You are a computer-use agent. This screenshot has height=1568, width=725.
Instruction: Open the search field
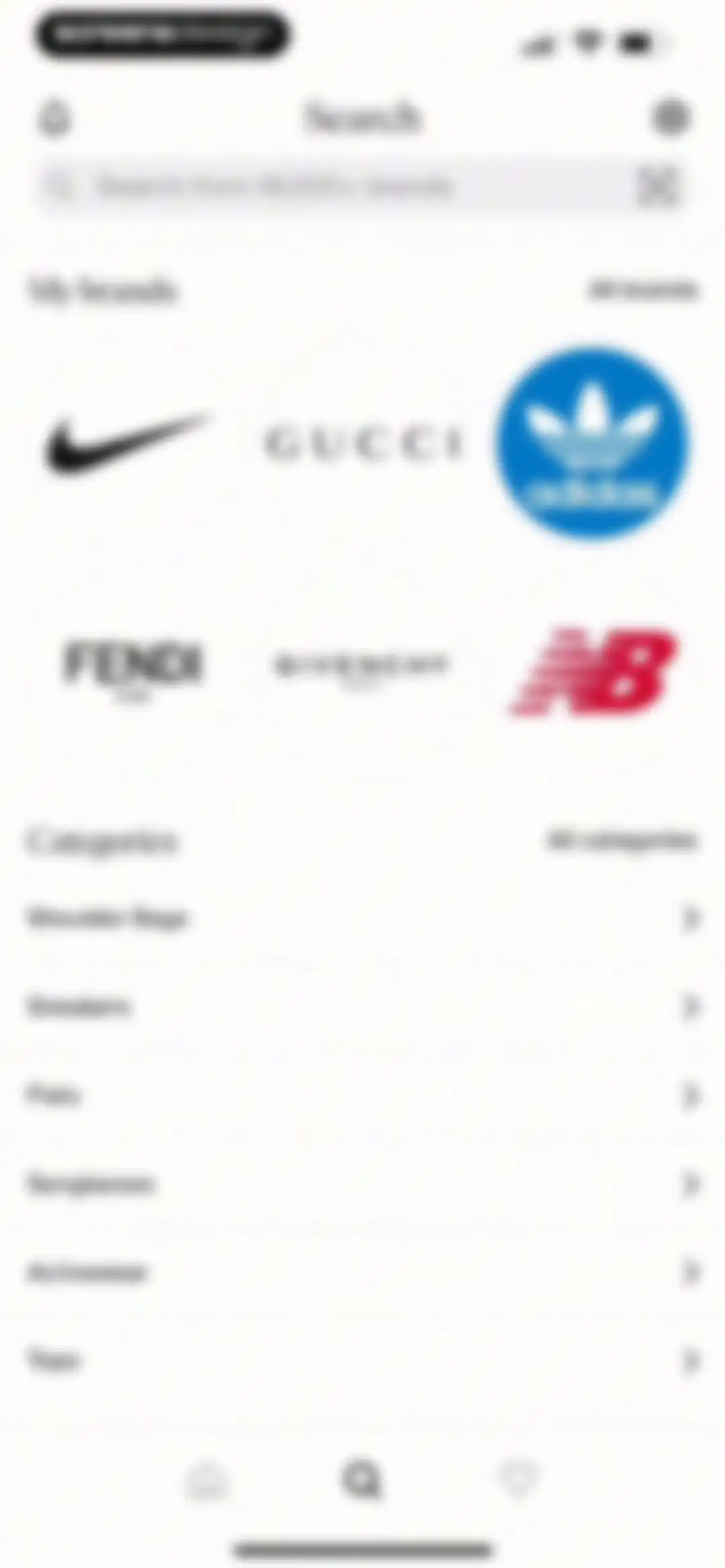coord(336,187)
